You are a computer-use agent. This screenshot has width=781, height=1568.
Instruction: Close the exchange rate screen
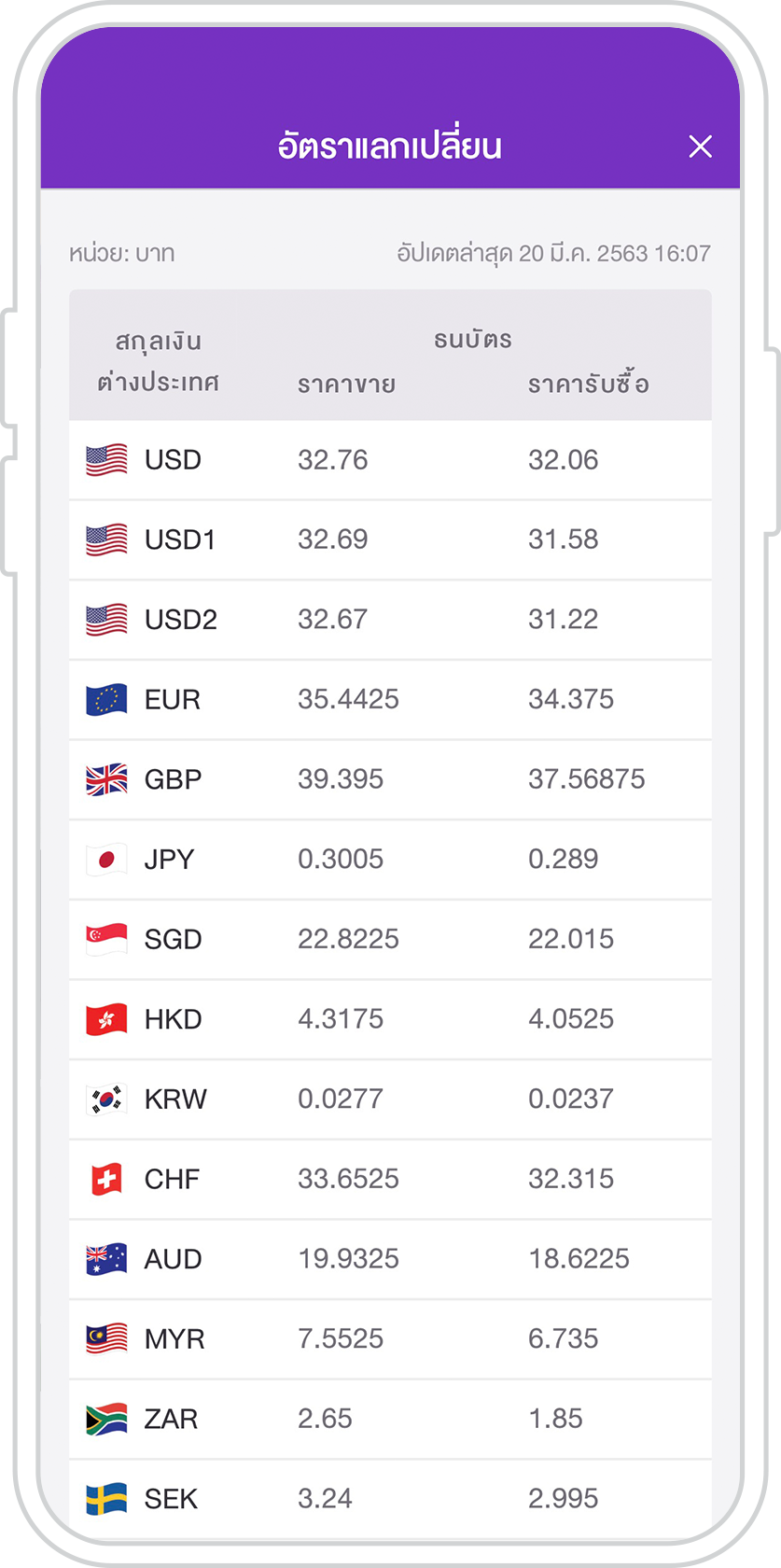[701, 147]
